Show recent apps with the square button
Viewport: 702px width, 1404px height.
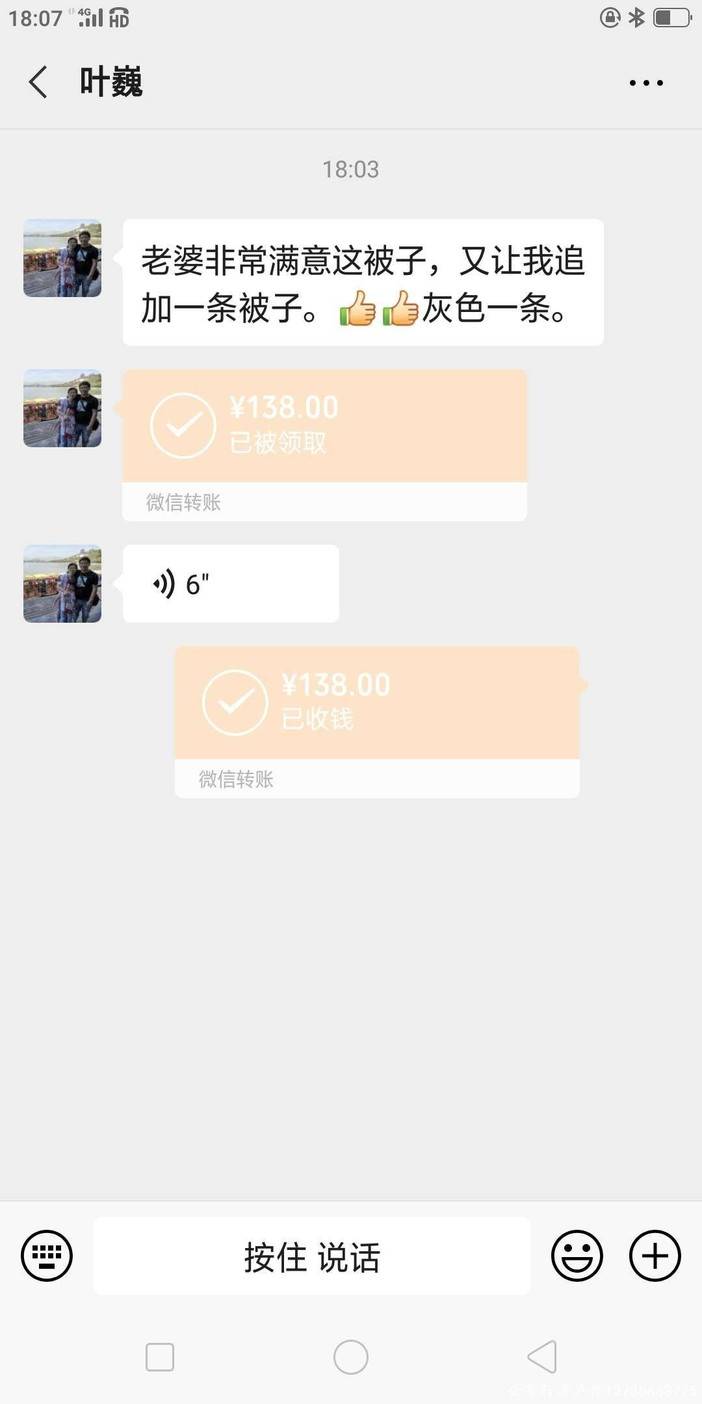[x=160, y=1357]
